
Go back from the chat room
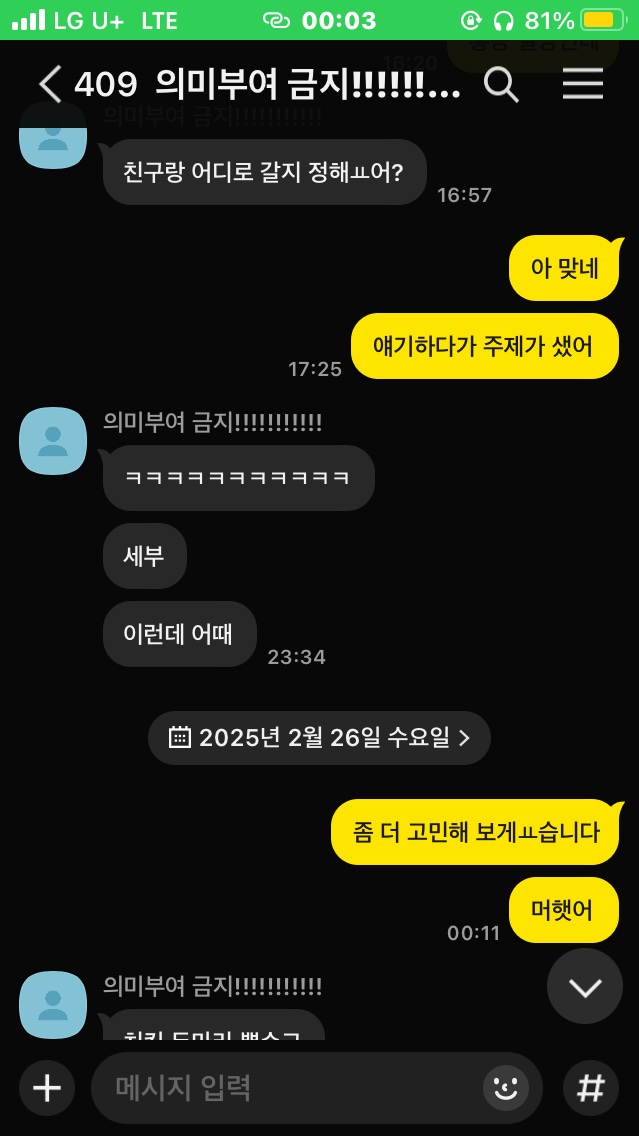tap(50, 85)
